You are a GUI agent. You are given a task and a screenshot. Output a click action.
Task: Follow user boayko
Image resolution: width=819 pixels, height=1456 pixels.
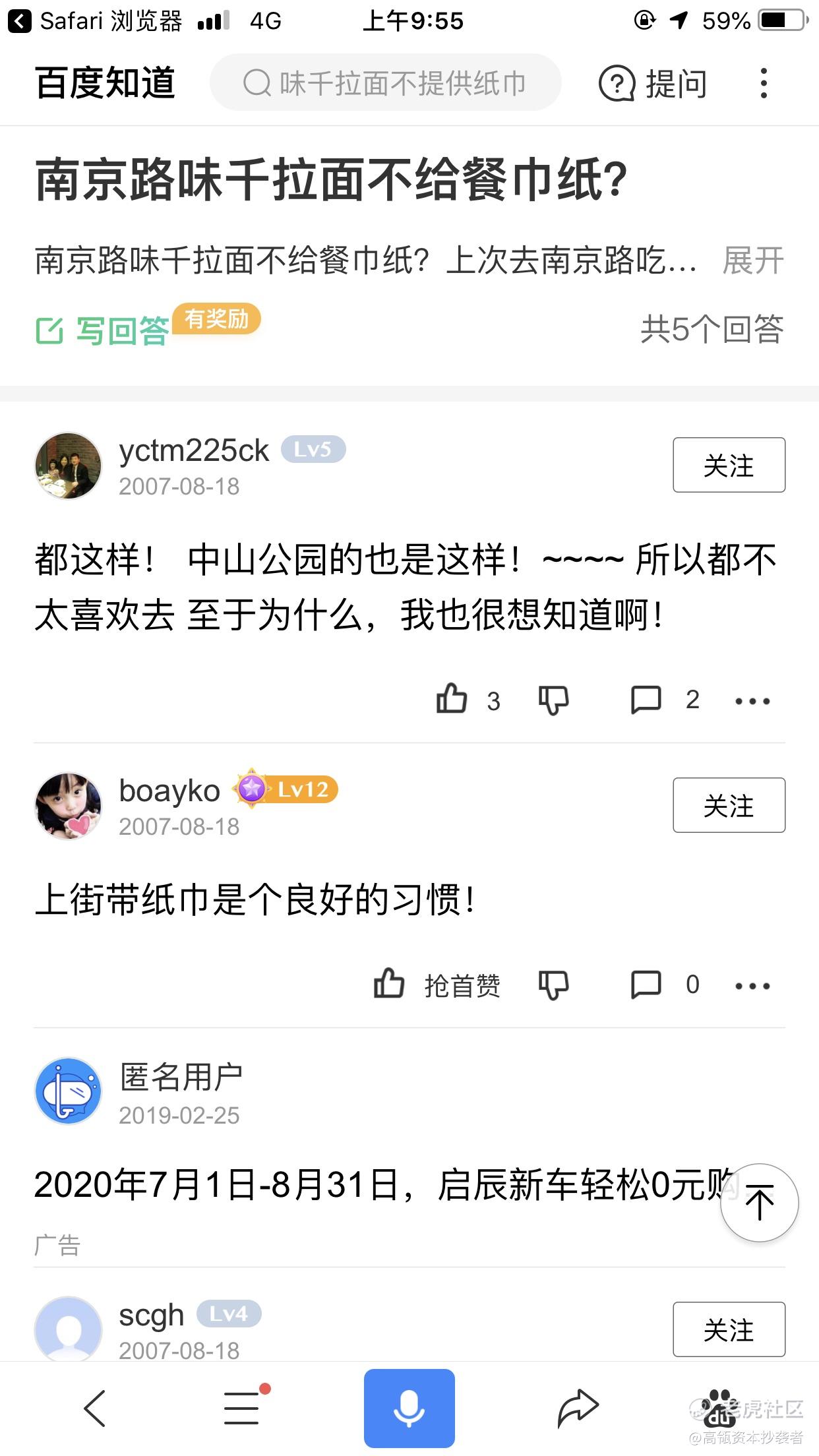click(729, 805)
